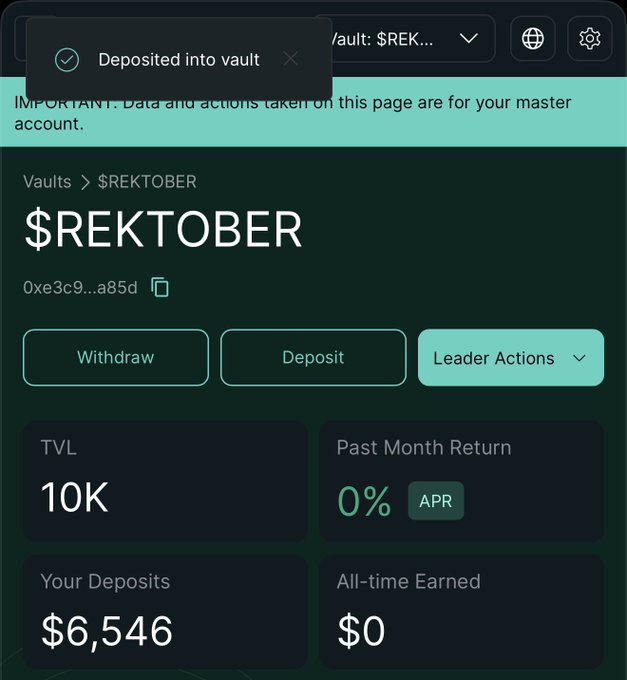Dismiss the Deposited into vault toast
The image size is (627, 680).
[290, 59]
